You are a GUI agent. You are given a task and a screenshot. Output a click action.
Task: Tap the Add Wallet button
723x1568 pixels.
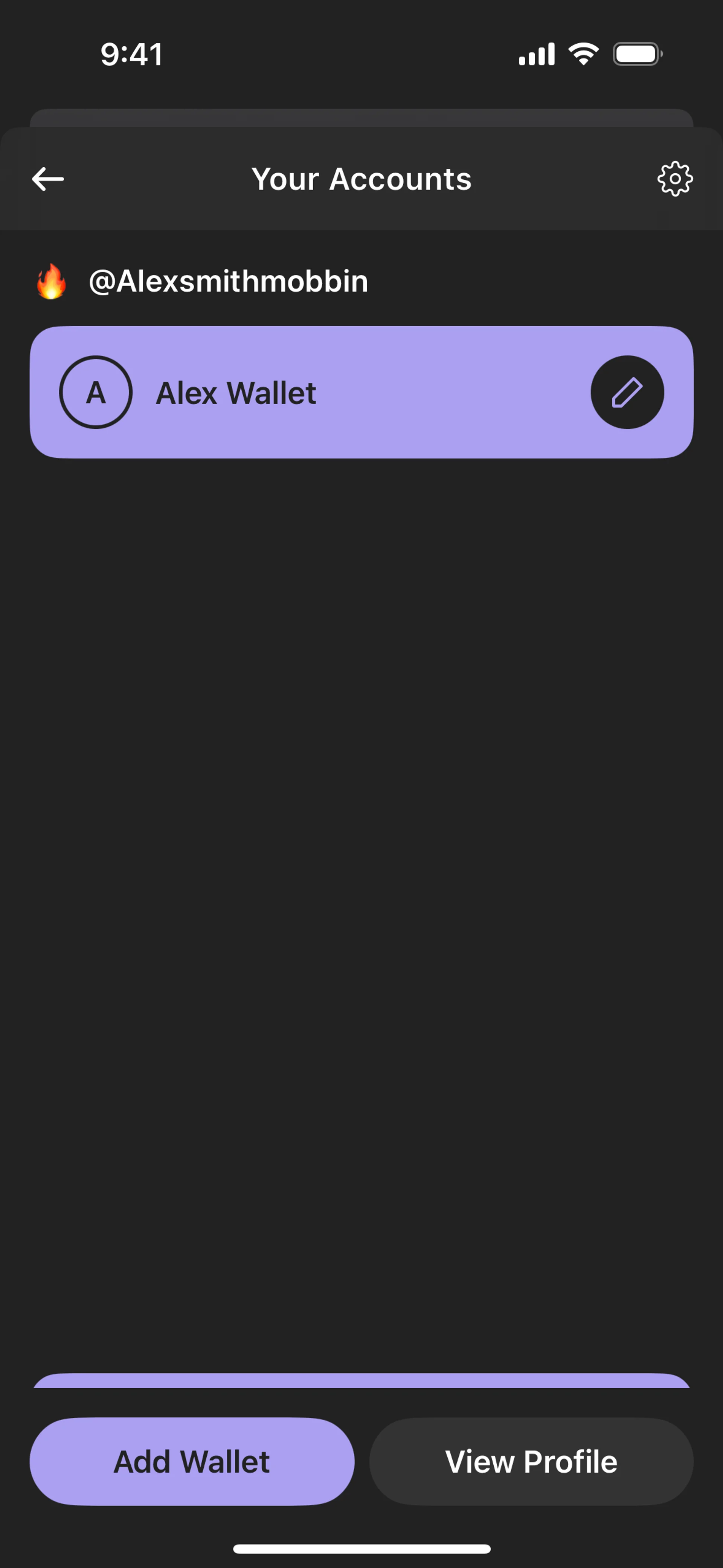pyautogui.click(x=192, y=1461)
